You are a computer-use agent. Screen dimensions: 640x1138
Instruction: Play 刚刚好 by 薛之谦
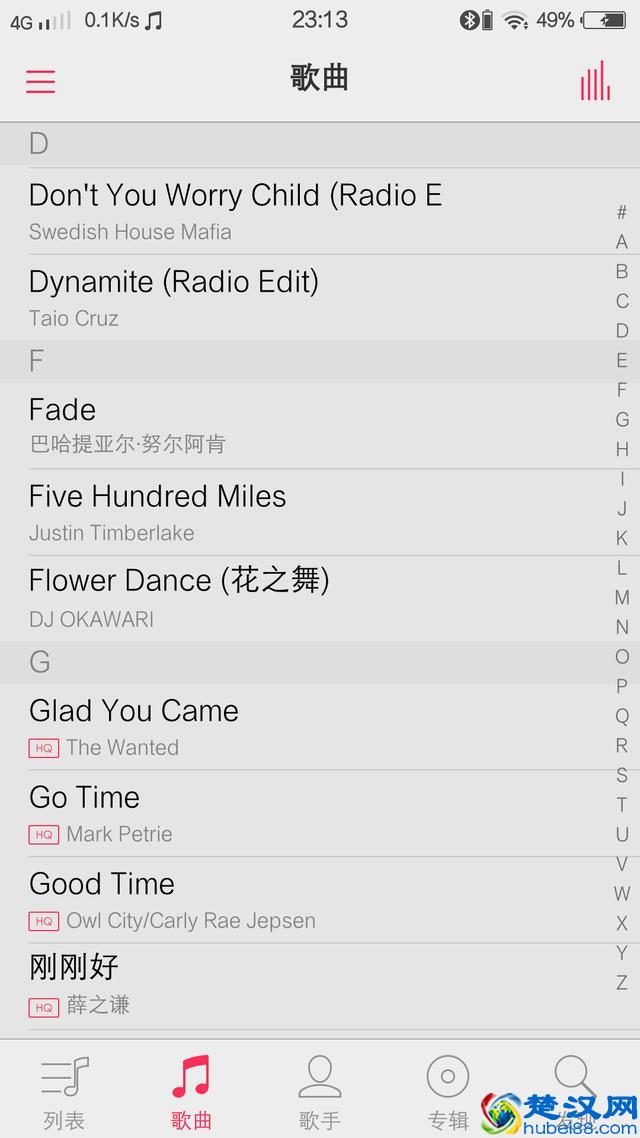tap(300, 985)
